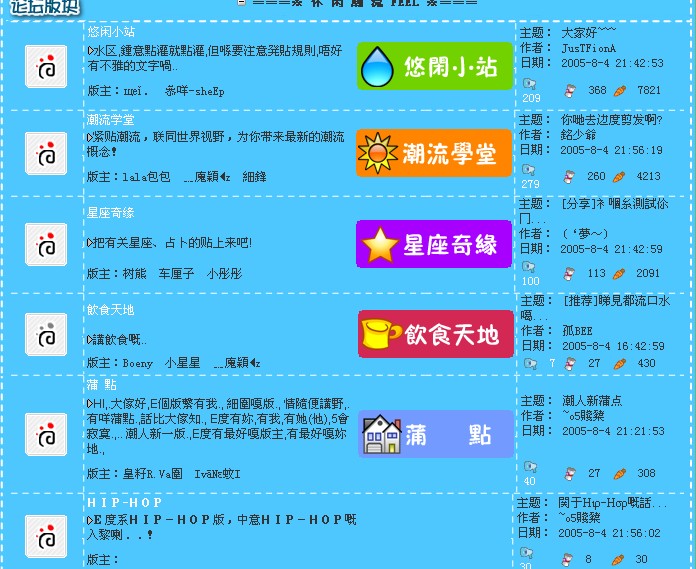Open moderator lala包包's profile
This screenshot has width=696, height=569.
coord(146,177)
